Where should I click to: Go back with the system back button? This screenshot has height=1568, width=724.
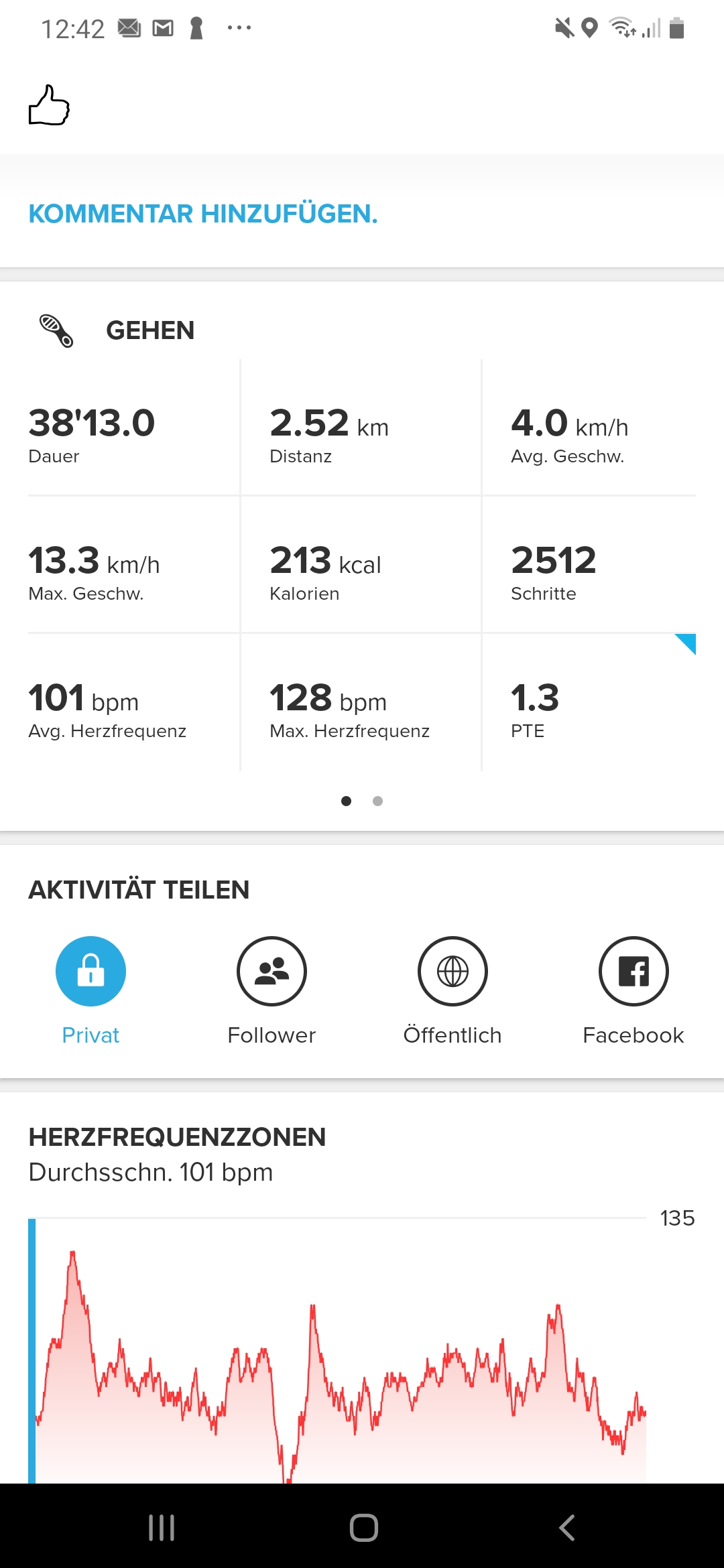(566, 1528)
